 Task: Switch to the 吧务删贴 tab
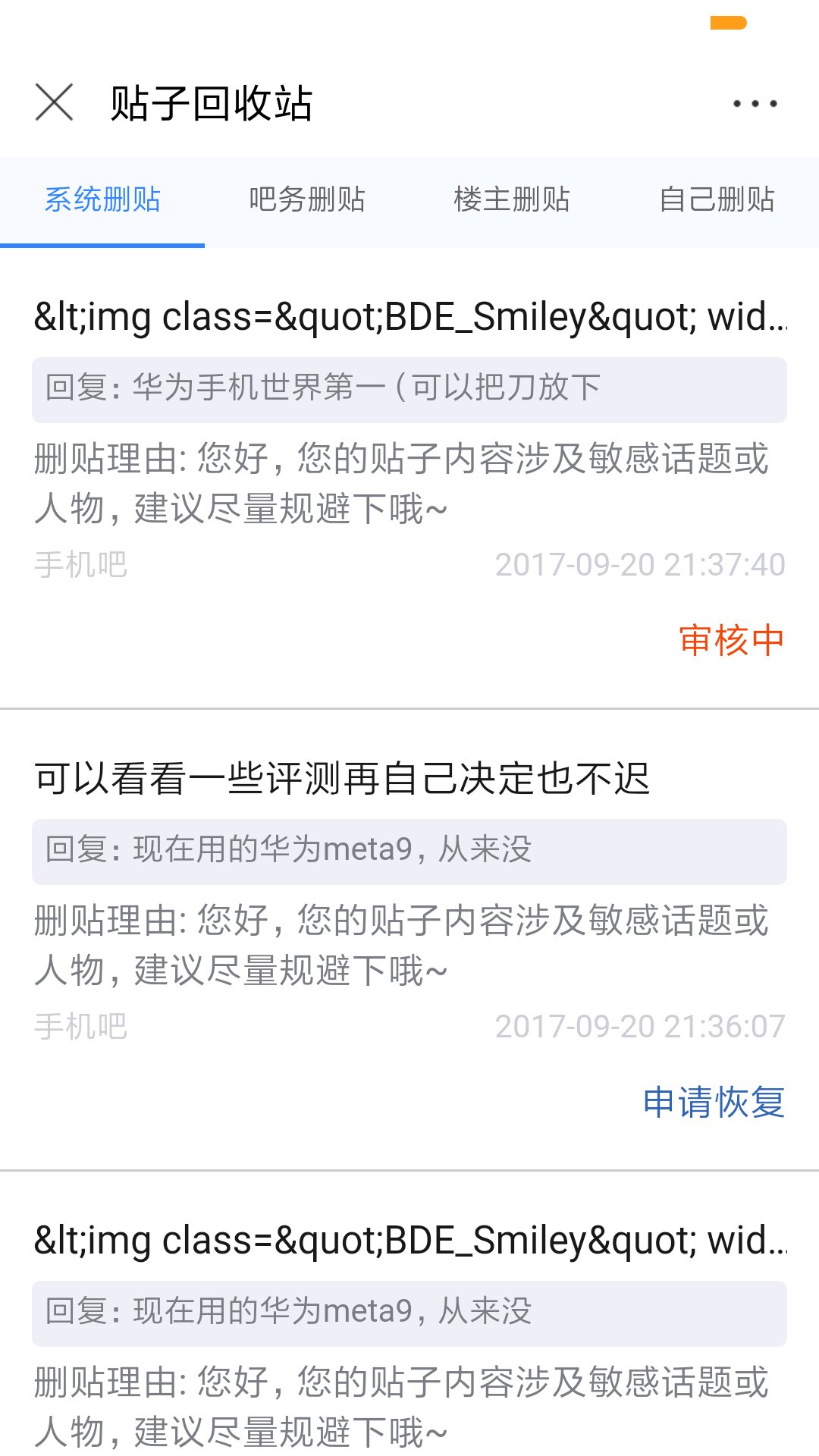(307, 200)
